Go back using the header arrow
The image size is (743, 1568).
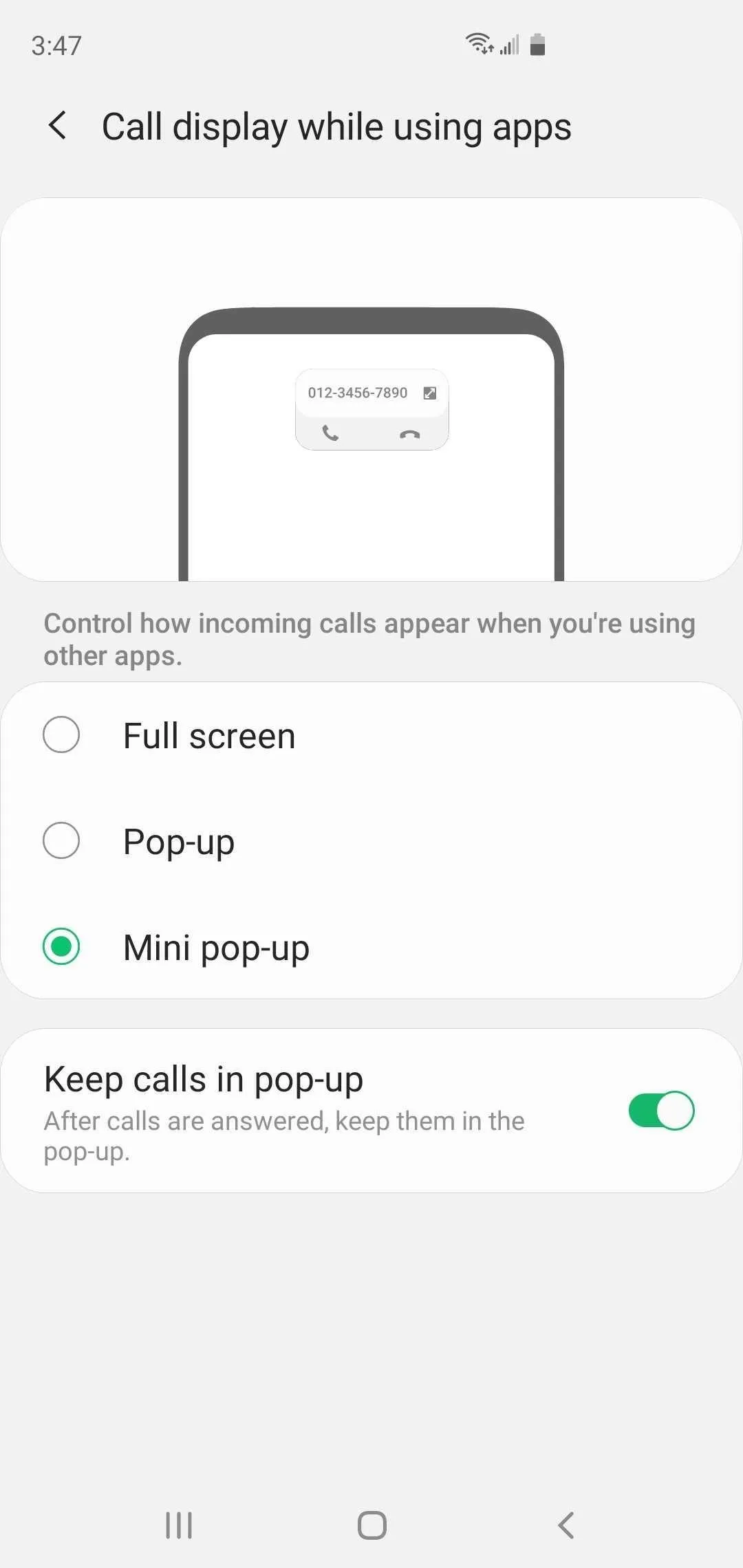(58, 126)
